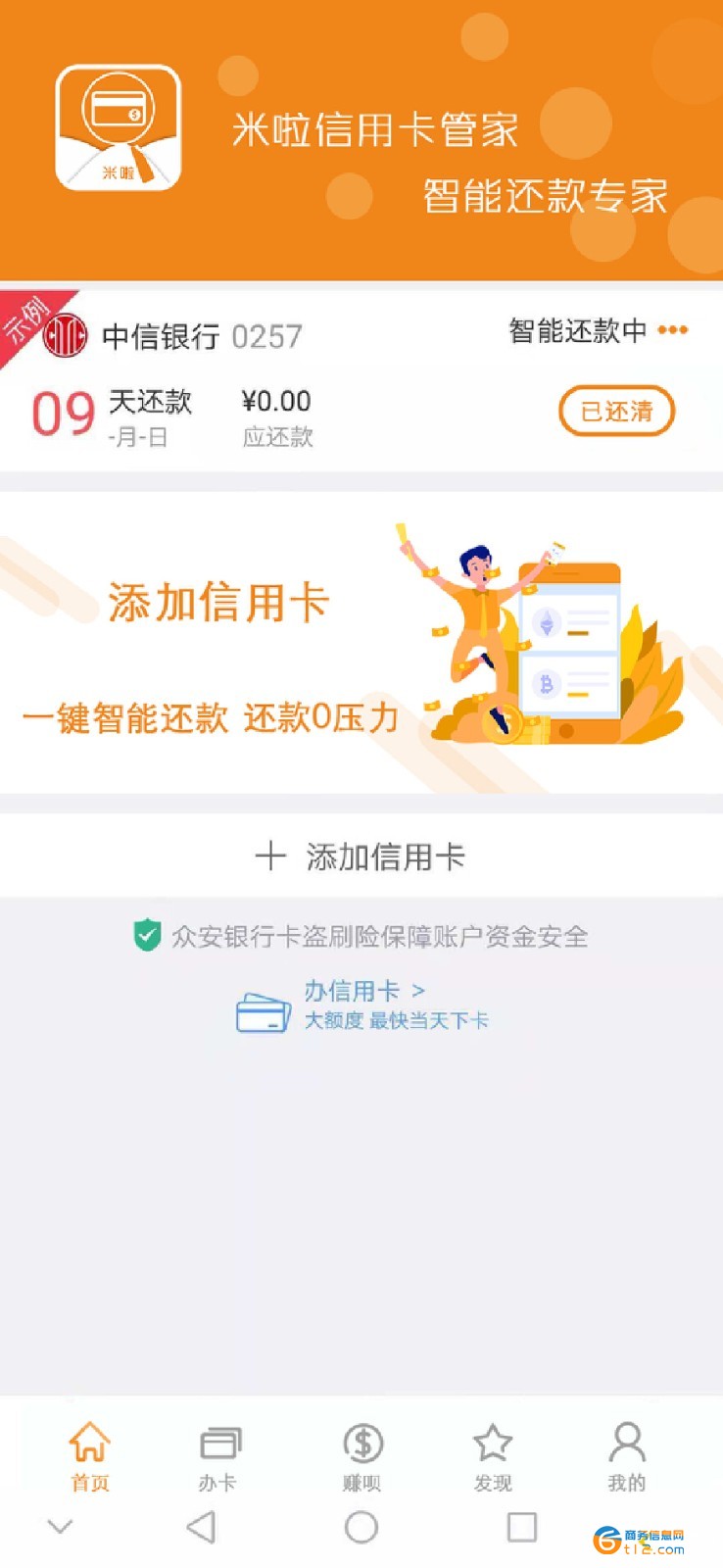Switch to the 赚呗 tab
The width and height of the screenshot is (723, 1568).
tap(361, 1456)
